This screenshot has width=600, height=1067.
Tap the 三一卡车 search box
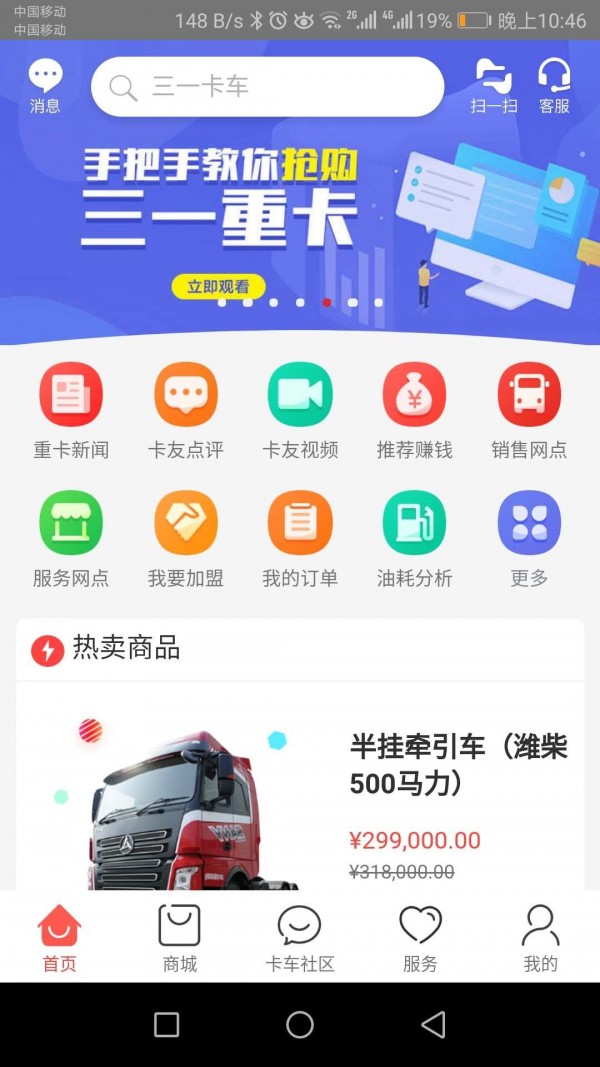point(267,87)
